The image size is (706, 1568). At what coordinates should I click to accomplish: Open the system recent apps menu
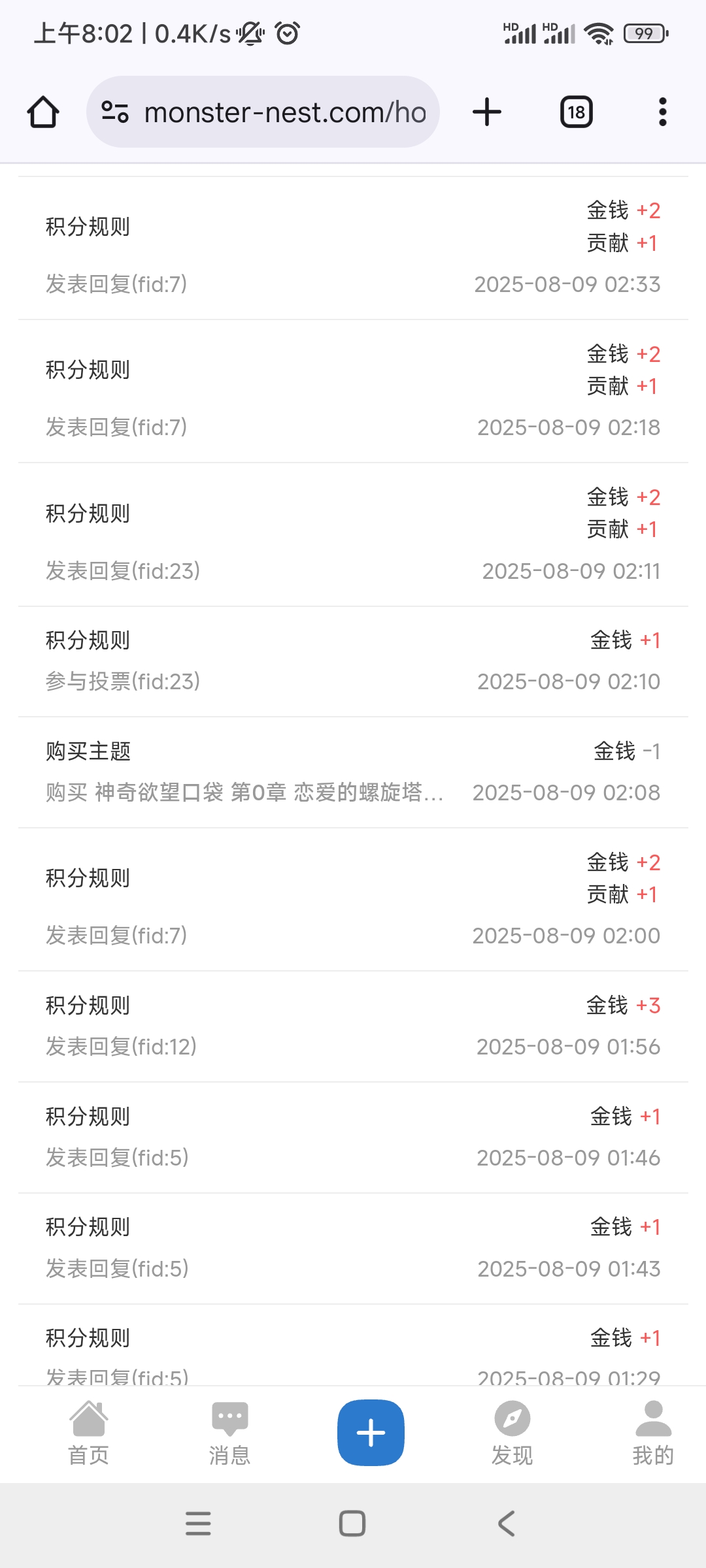point(198,1524)
